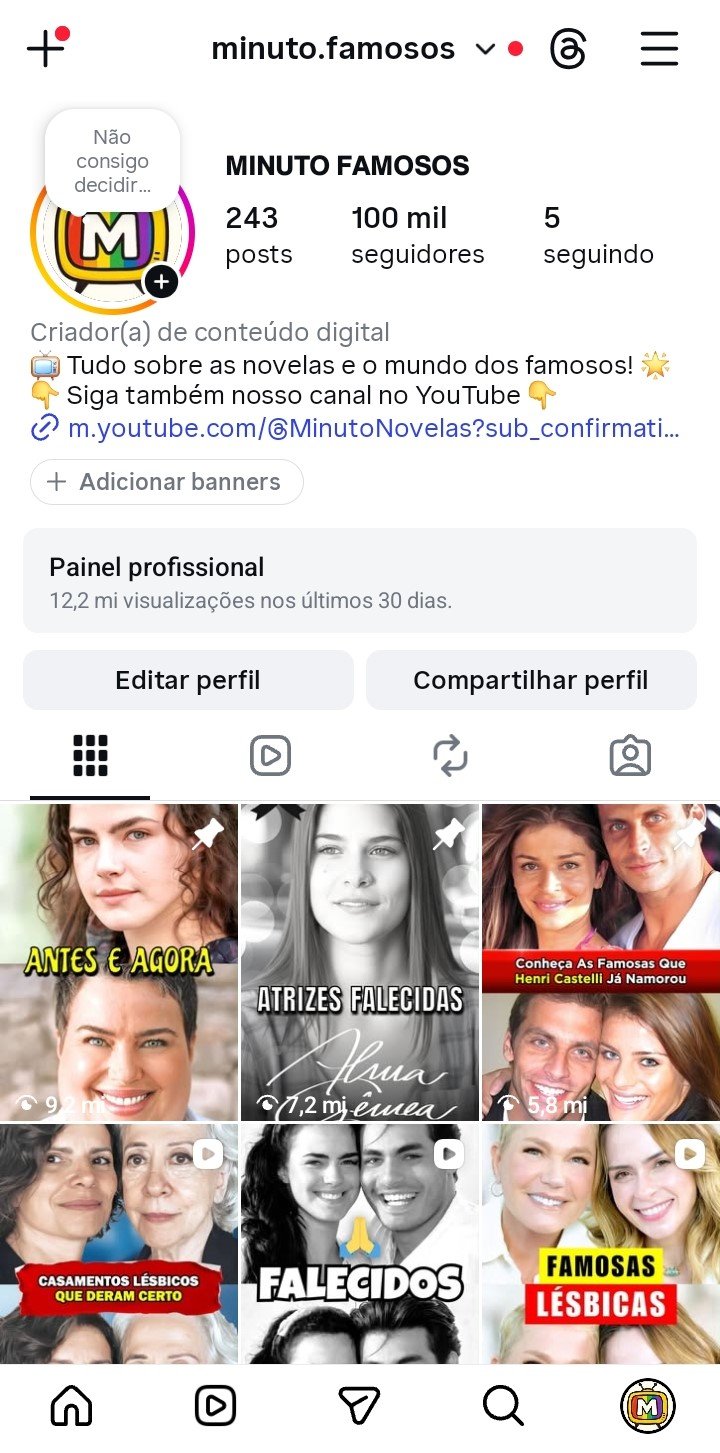Tap Compartilhar perfil
This screenshot has width=720, height=1453.
(531, 680)
